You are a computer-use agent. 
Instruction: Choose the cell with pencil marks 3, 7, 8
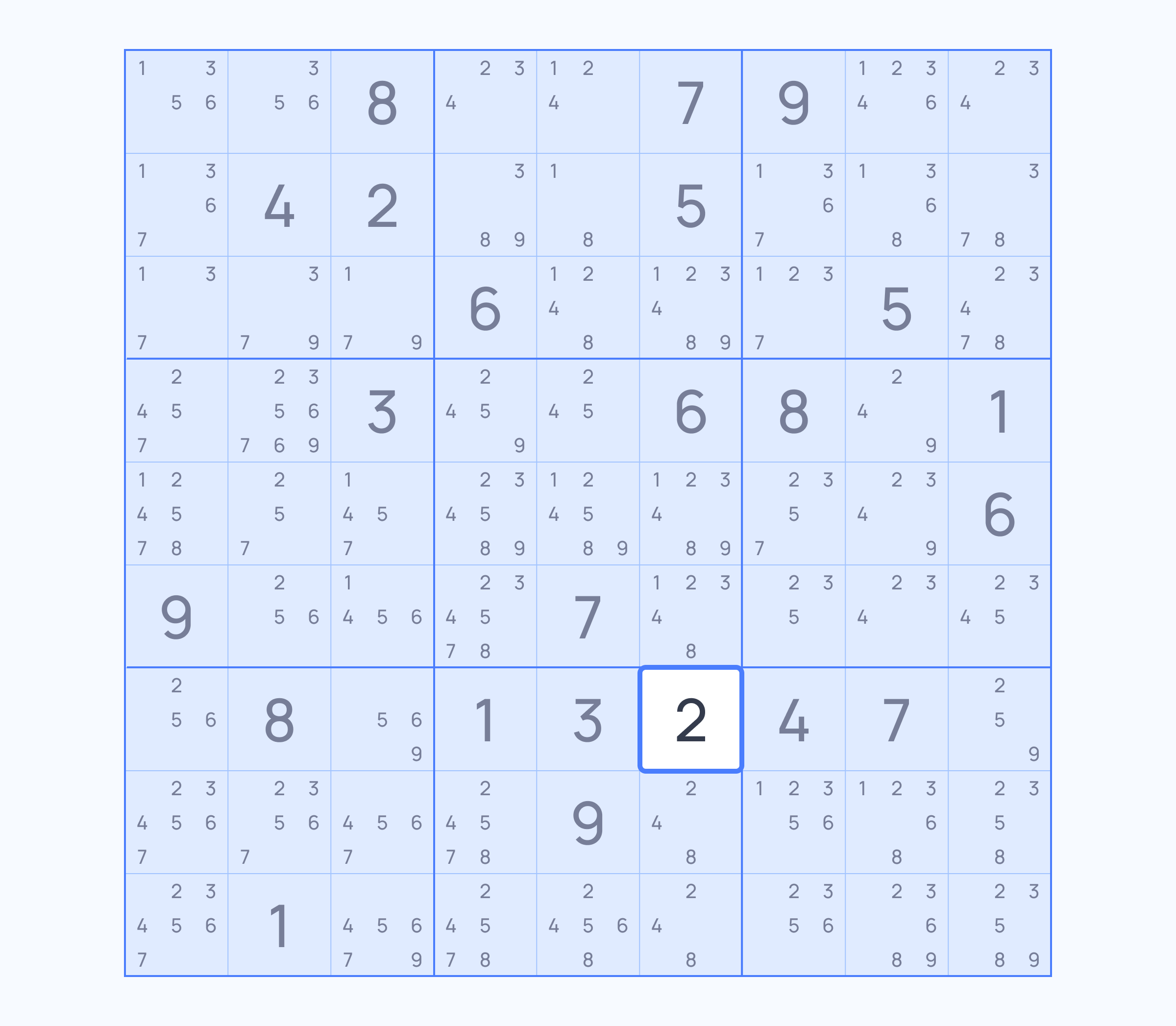click(x=999, y=205)
